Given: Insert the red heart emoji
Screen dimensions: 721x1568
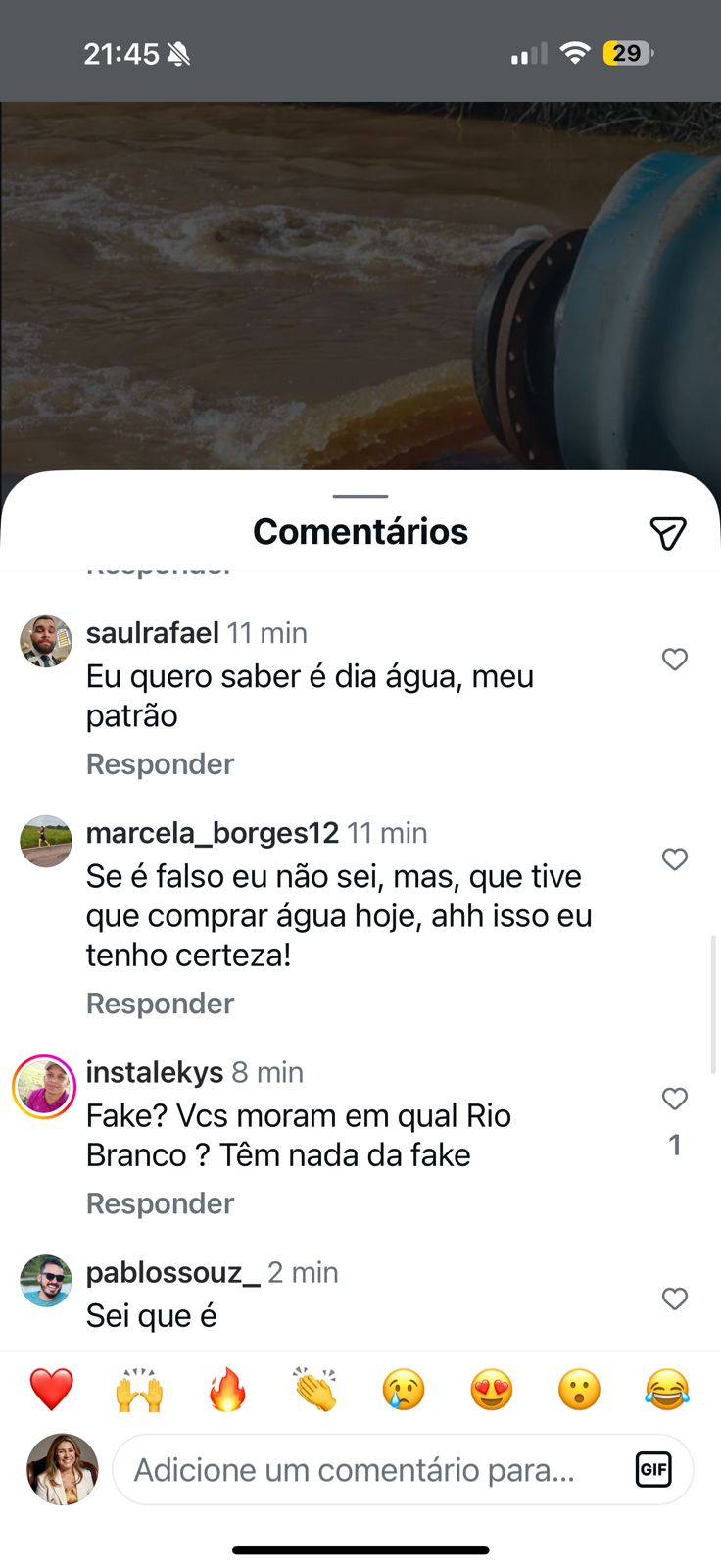Looking at the screenshot, I should (x=52, y=1390).
